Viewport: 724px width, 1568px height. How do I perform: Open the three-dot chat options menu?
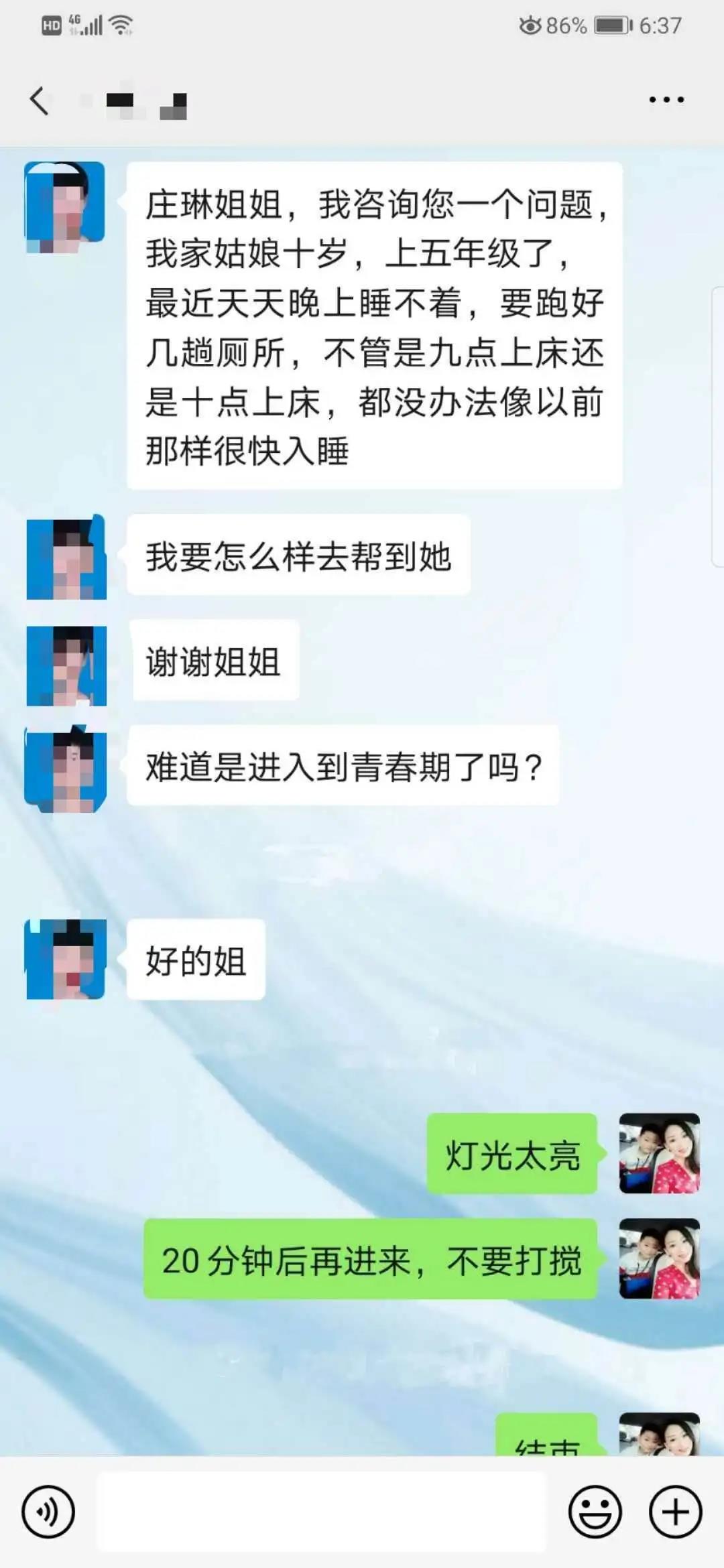(666, 100)
